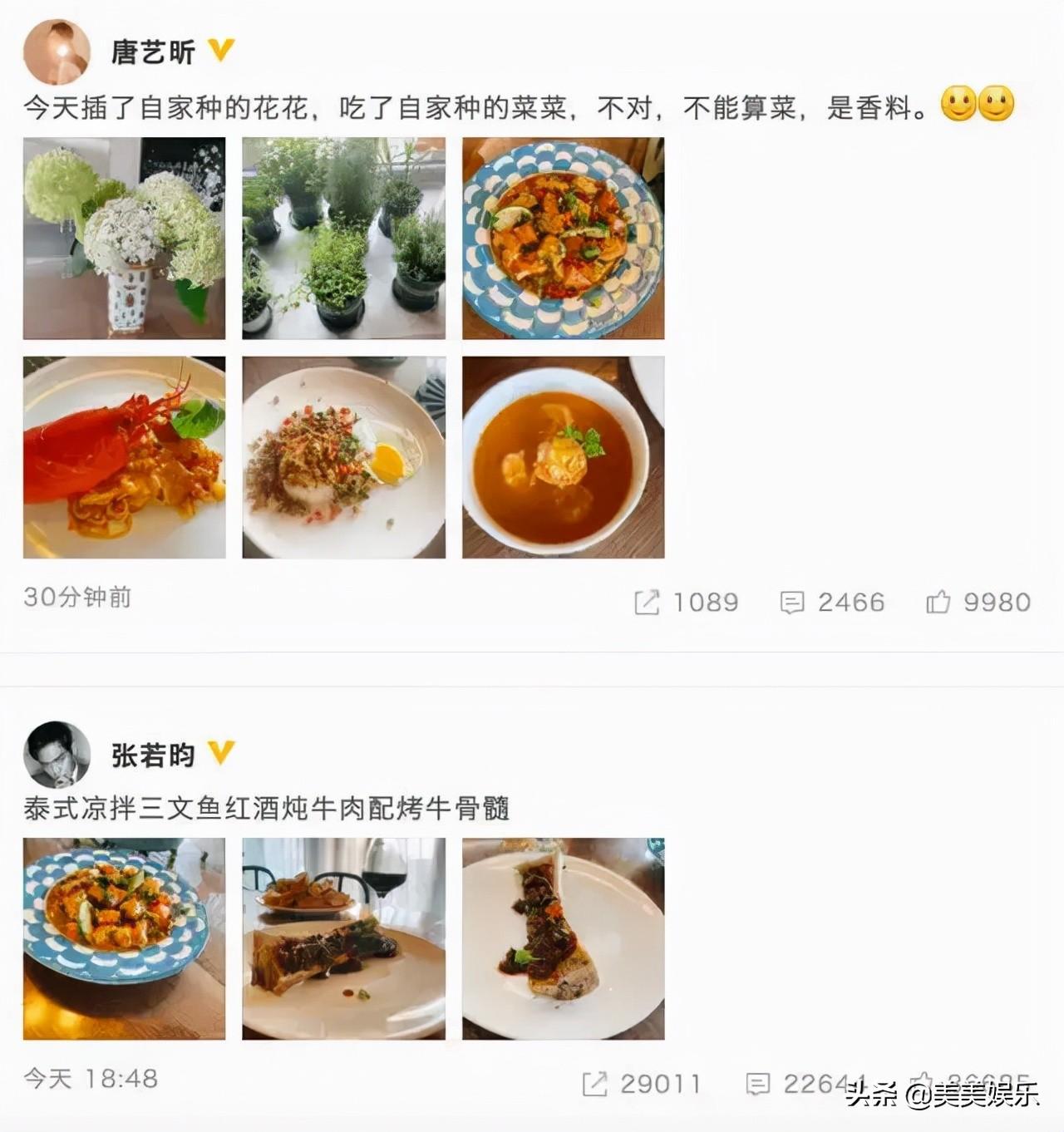Viewport: 1064px width, 1132px height.
Task: View the flower vase photo
Action: point(121,239)
